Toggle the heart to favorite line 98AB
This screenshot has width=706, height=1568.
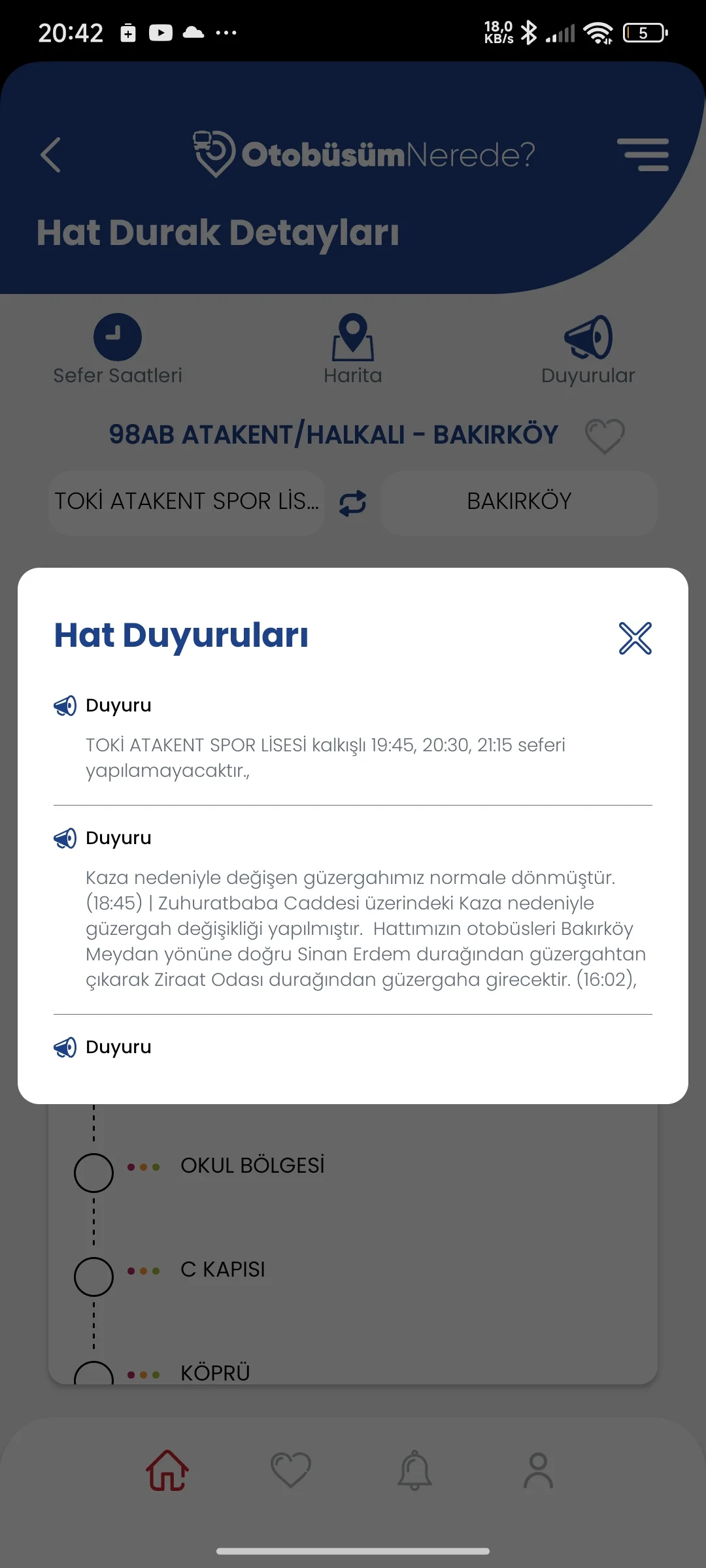(x=603, y=434)
